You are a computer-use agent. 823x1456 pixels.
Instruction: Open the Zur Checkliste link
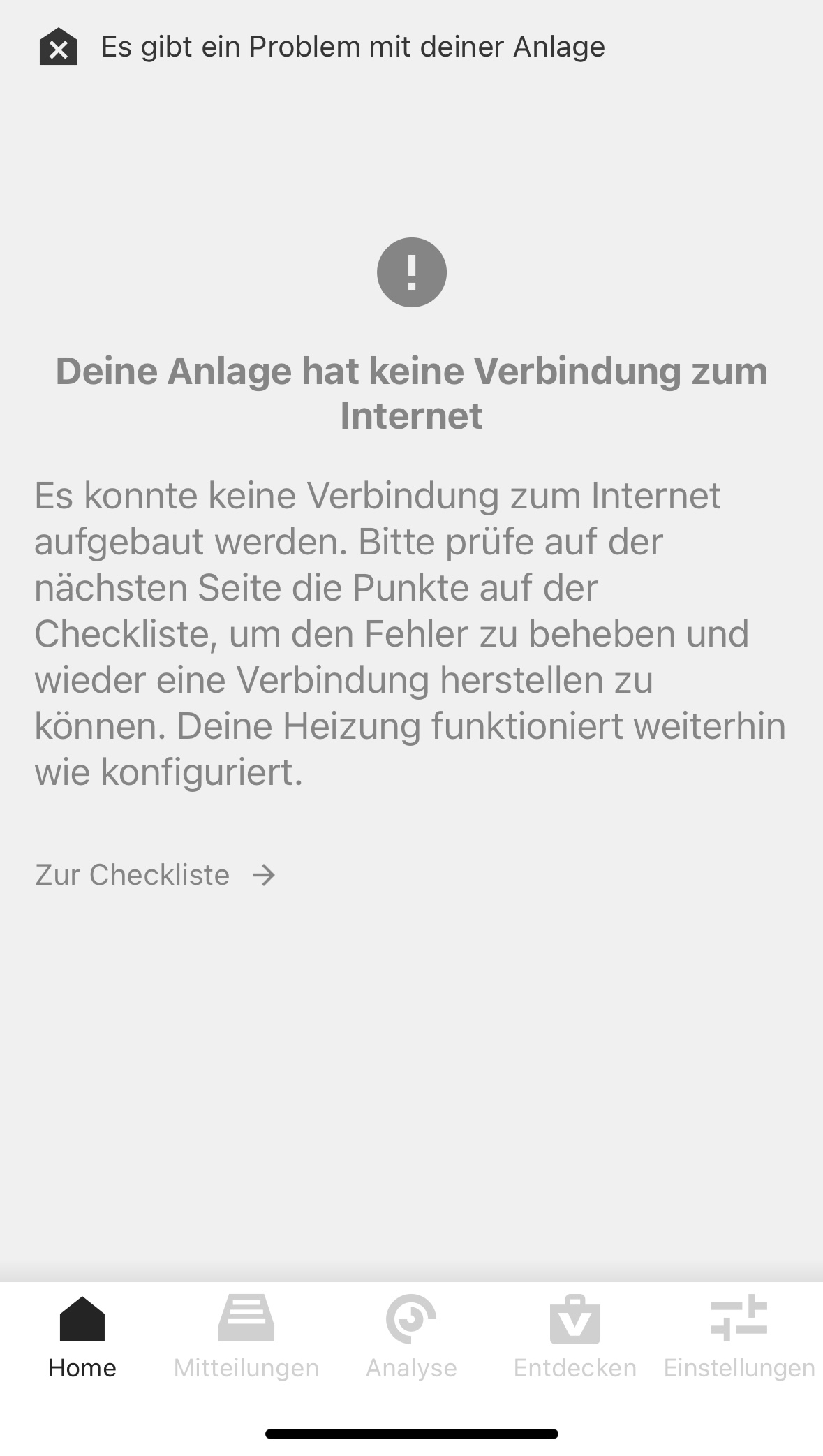(x=155, y=874)
